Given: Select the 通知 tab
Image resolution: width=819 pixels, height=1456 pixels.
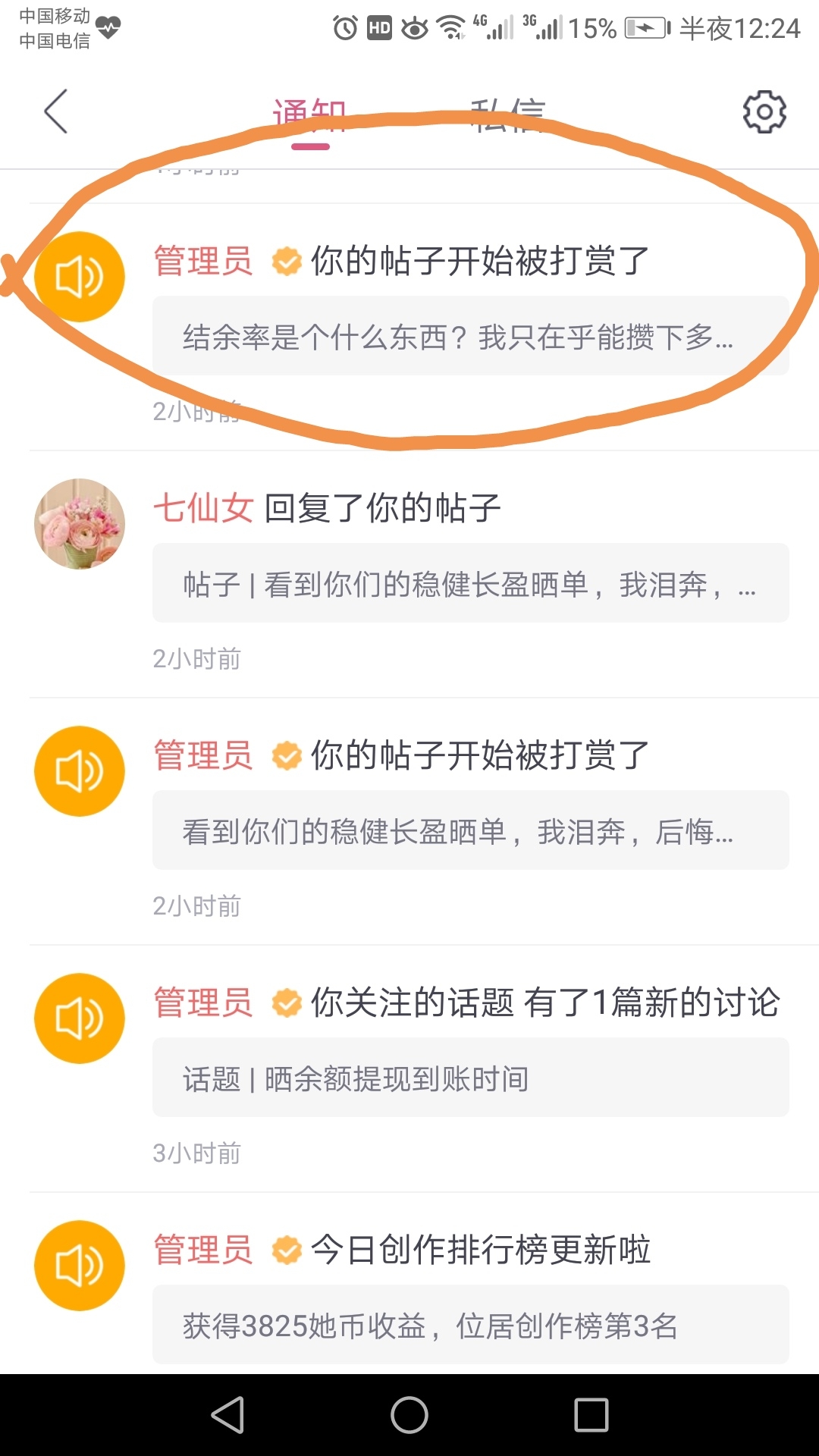Looking at the screenshot, I should point(310,116).
